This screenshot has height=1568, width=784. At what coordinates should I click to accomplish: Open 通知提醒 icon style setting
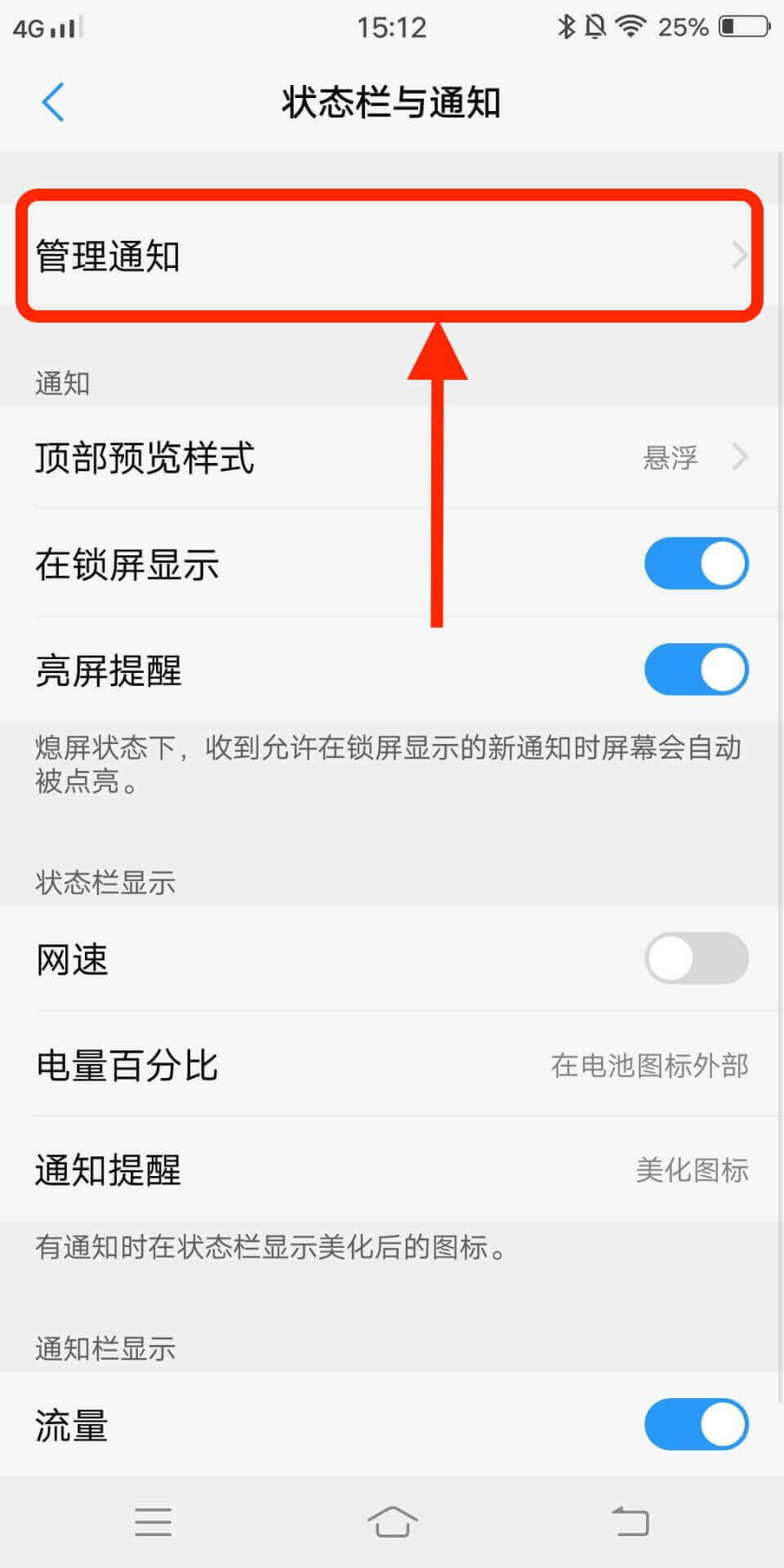(390, 1169)
